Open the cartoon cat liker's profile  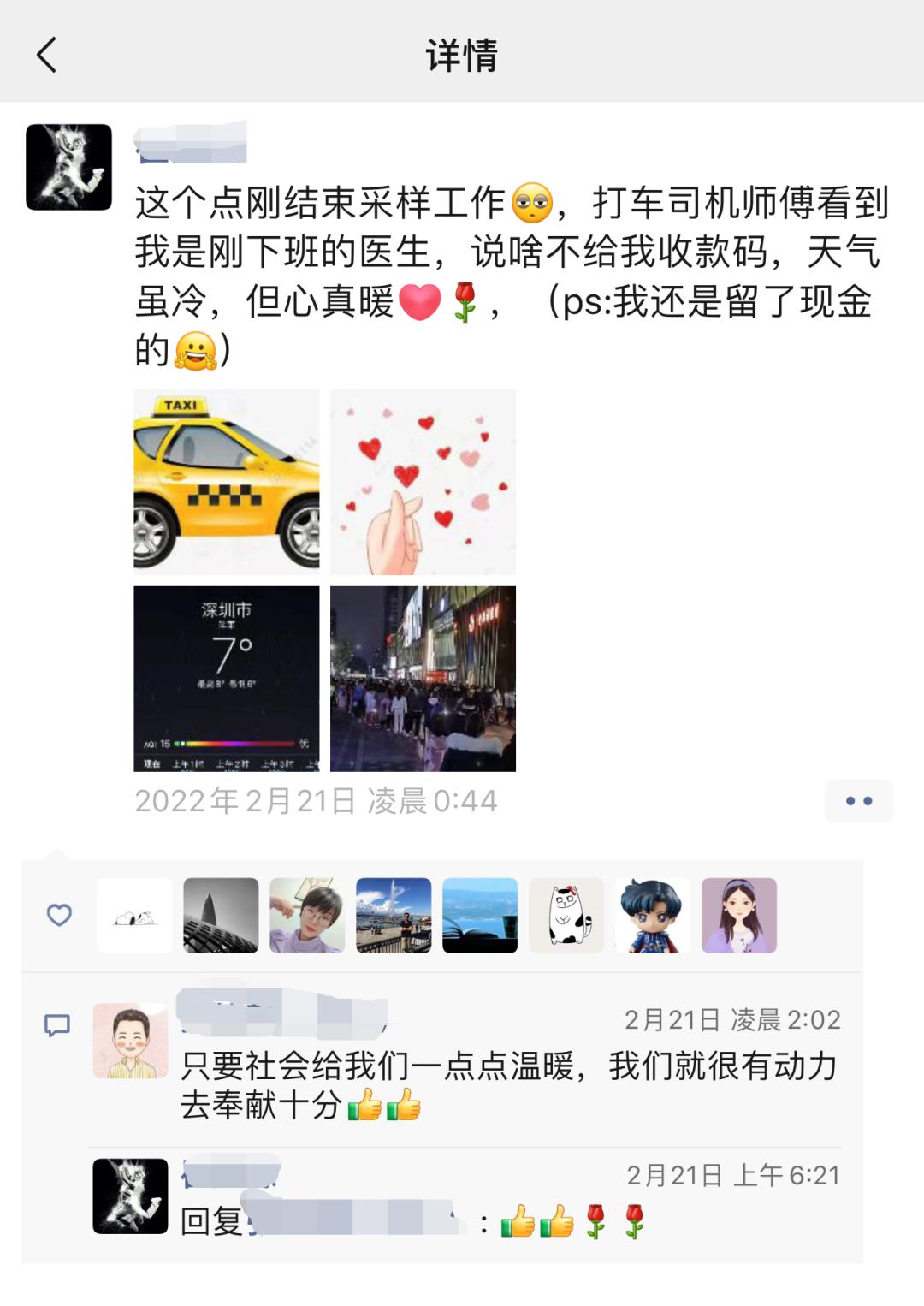[566, 915]
